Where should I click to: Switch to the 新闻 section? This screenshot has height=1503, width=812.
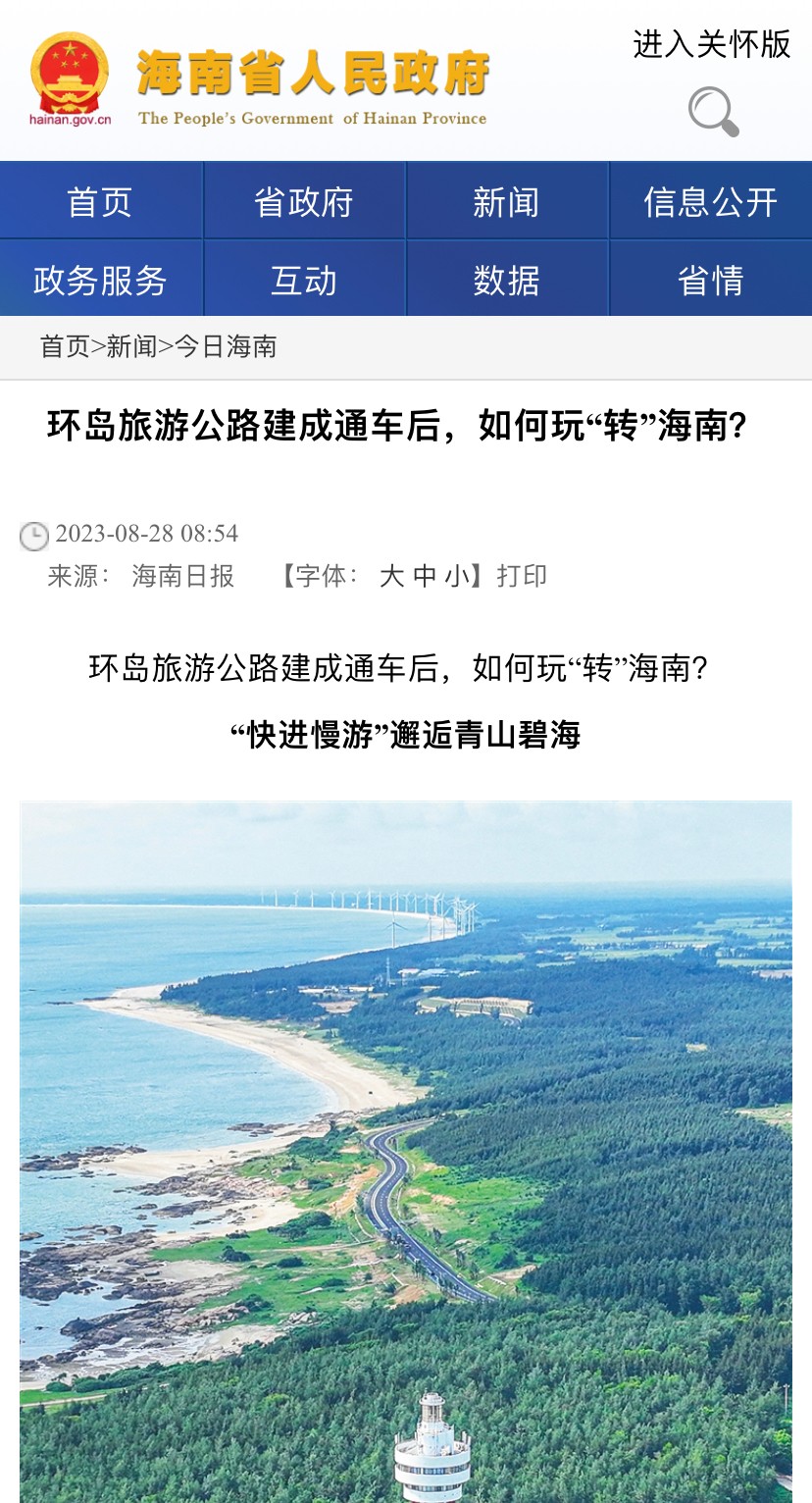click(x=506, y=202)
